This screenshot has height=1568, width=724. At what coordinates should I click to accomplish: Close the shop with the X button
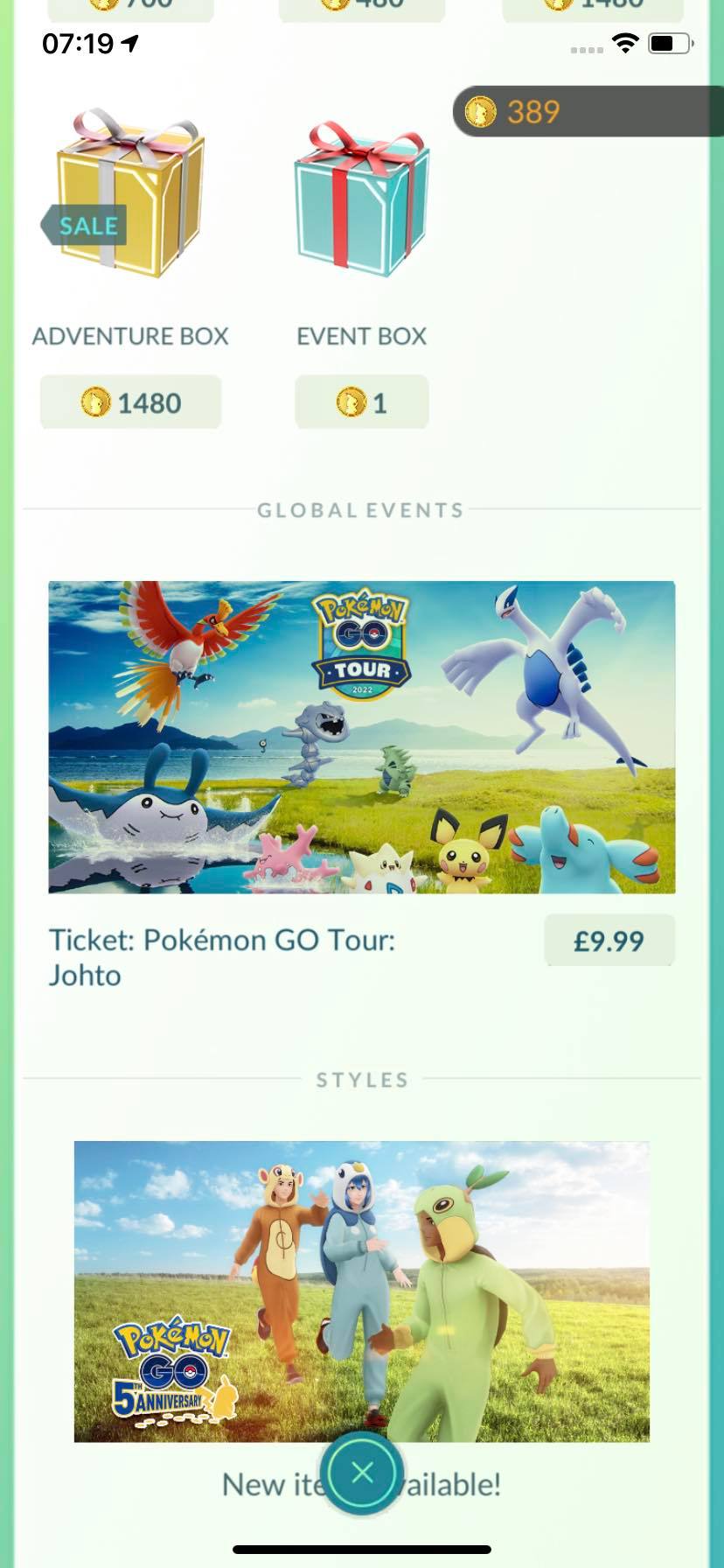pyautogui.click(x=362, y=1473)
